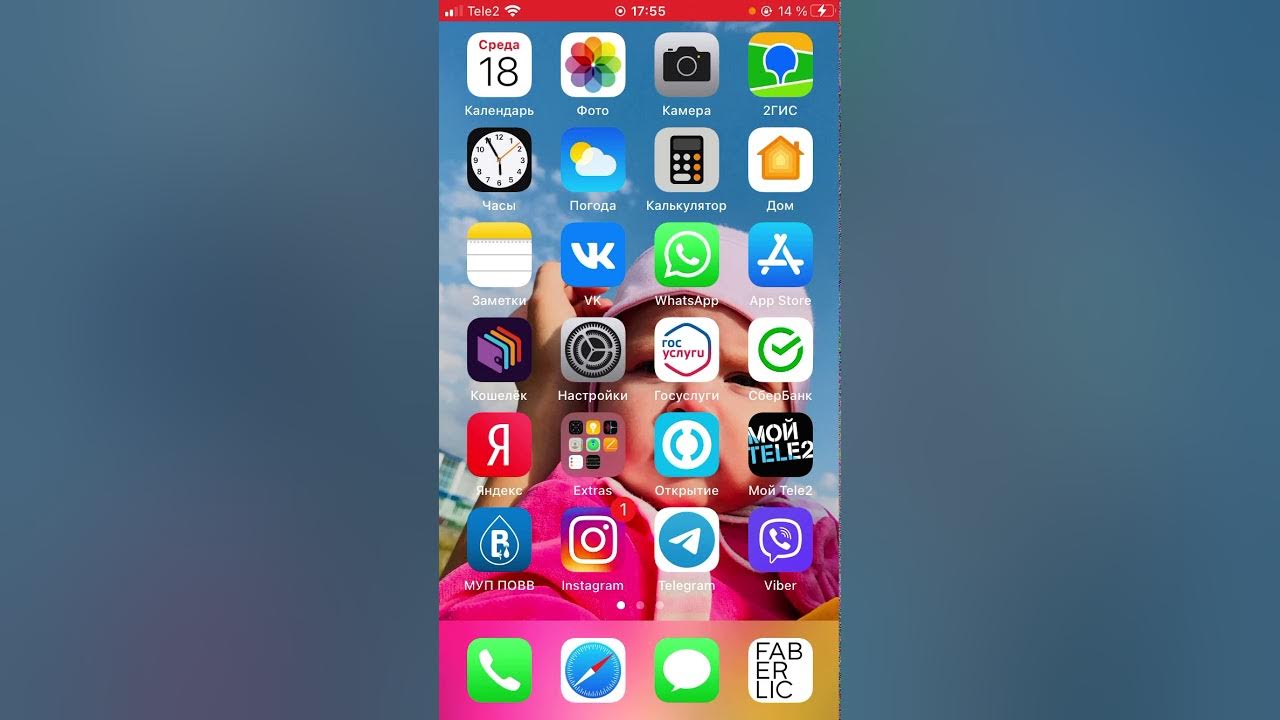Open the Extras folder
This screenshot has height=720, width=1280.
(x=593, y=445)
